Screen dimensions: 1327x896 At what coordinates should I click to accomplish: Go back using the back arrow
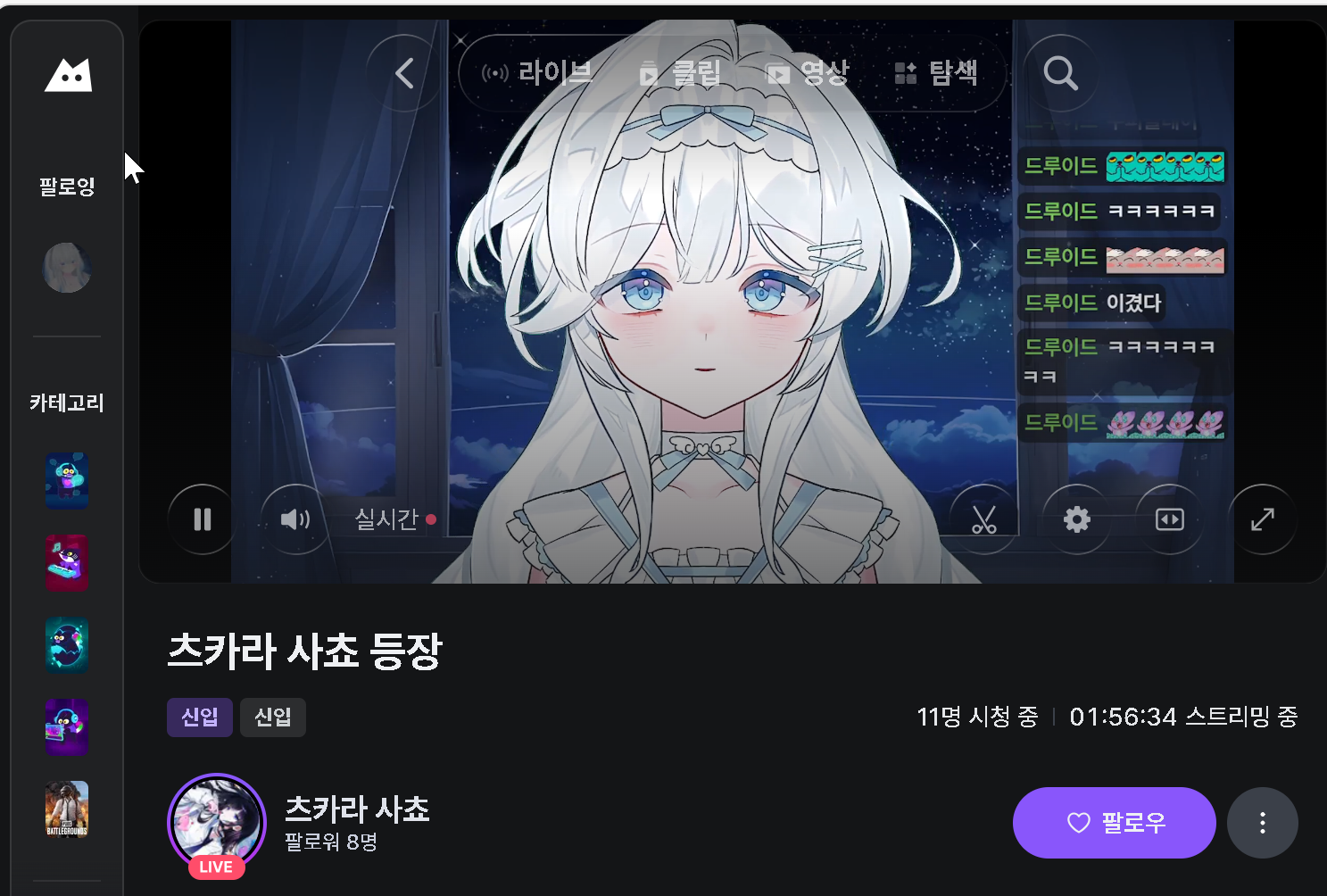point(404,73)
